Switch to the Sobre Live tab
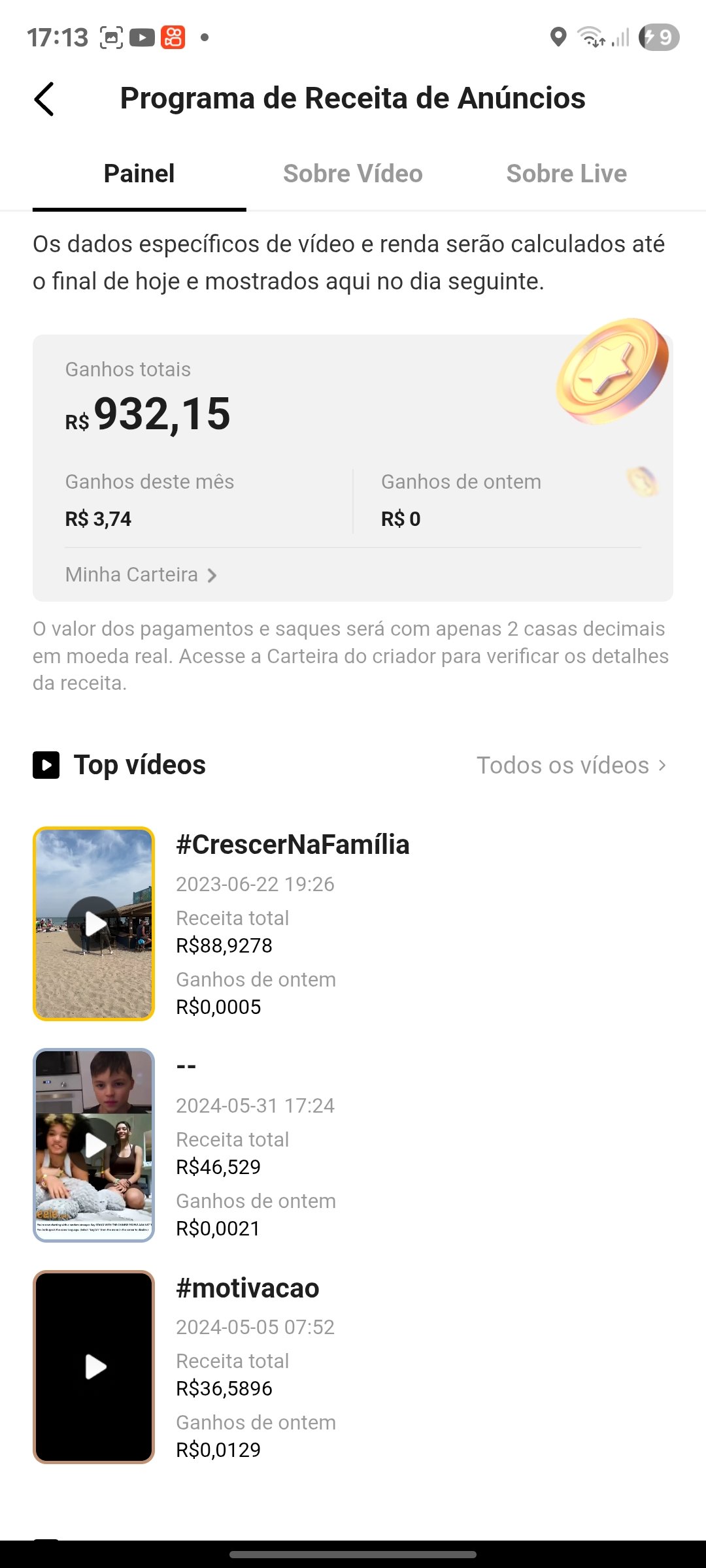The height and width of the screenshot is (1568, 706). pos(566,174)
